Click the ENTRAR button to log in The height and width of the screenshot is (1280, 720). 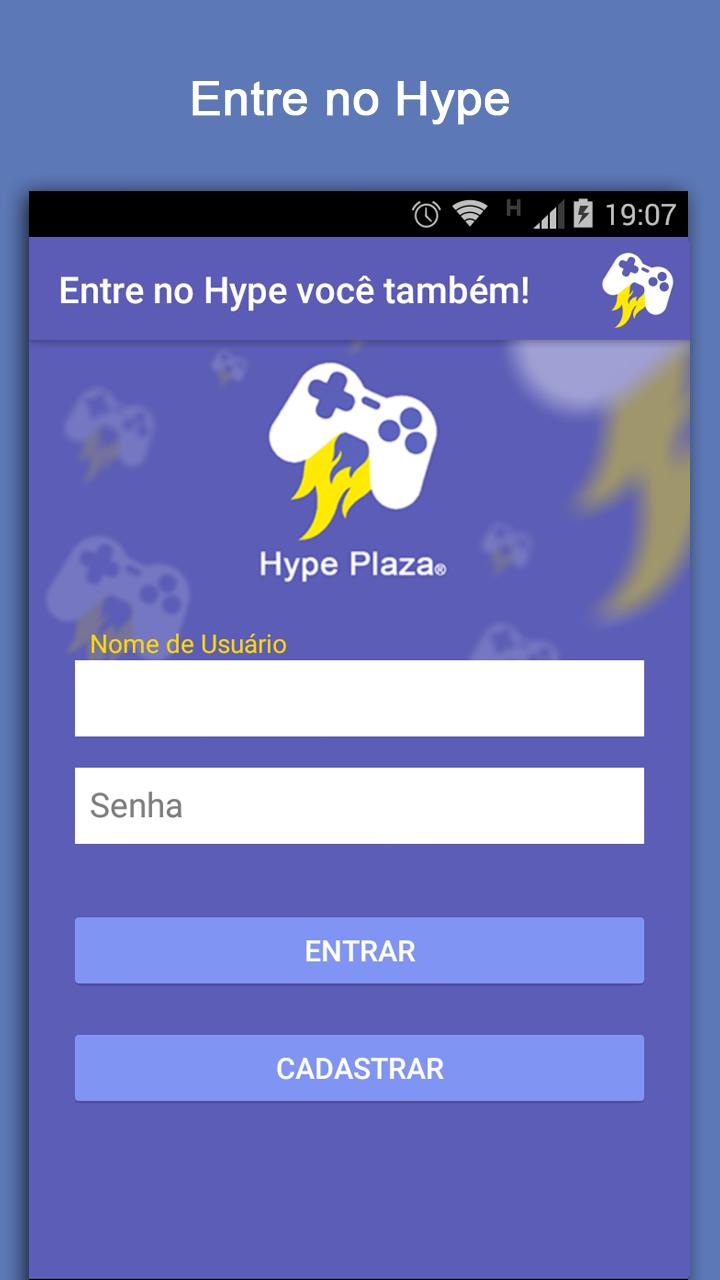[x=359, y=950]
